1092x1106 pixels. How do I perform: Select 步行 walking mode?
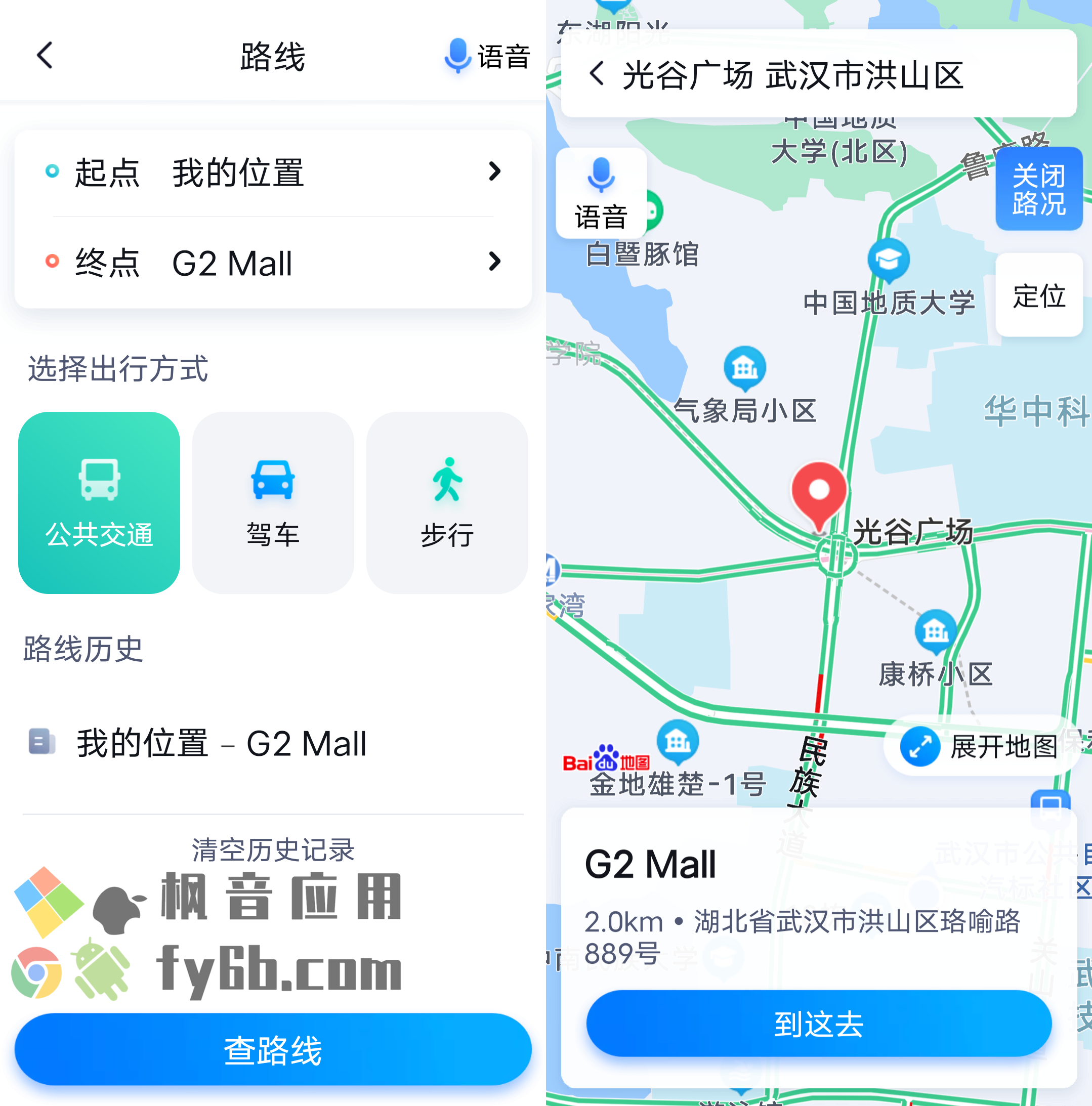click(447, 502)
